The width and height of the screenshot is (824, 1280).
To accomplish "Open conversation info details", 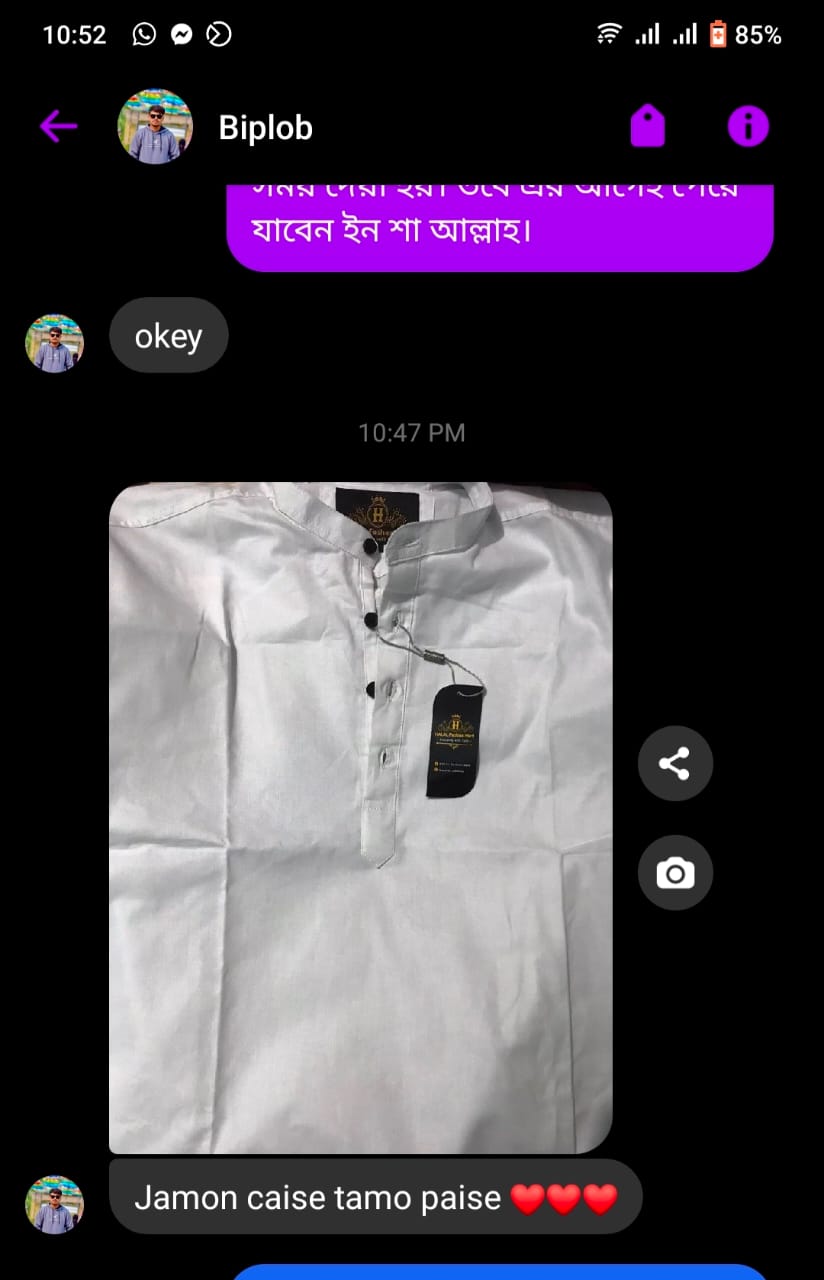I will pos(748,127).
